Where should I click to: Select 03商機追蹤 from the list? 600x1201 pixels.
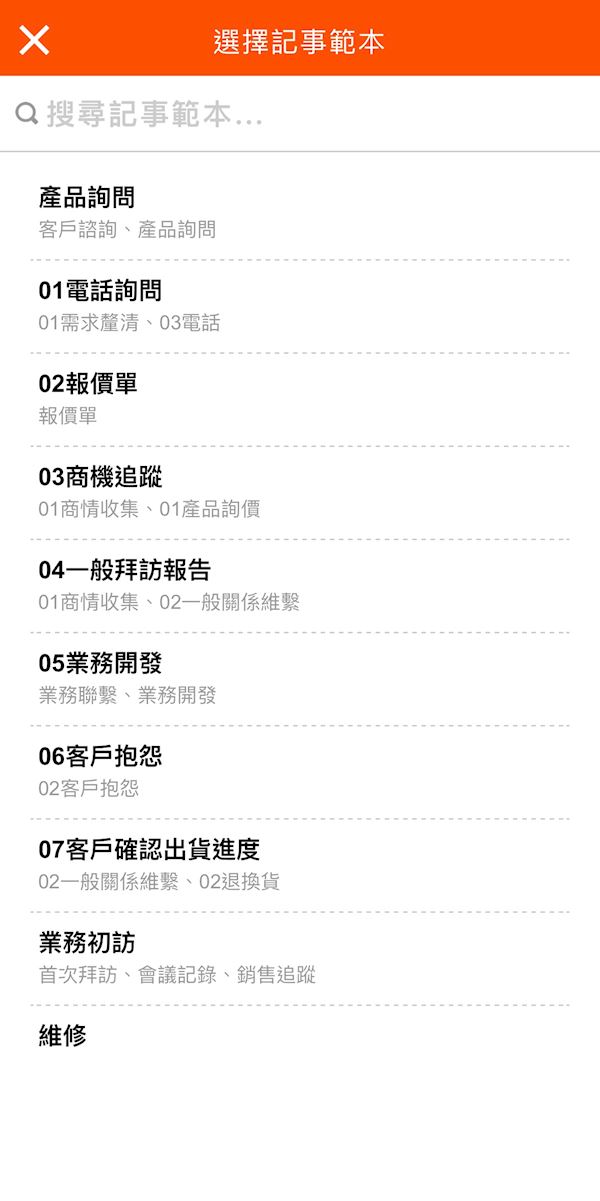click(x=300, y=491)
